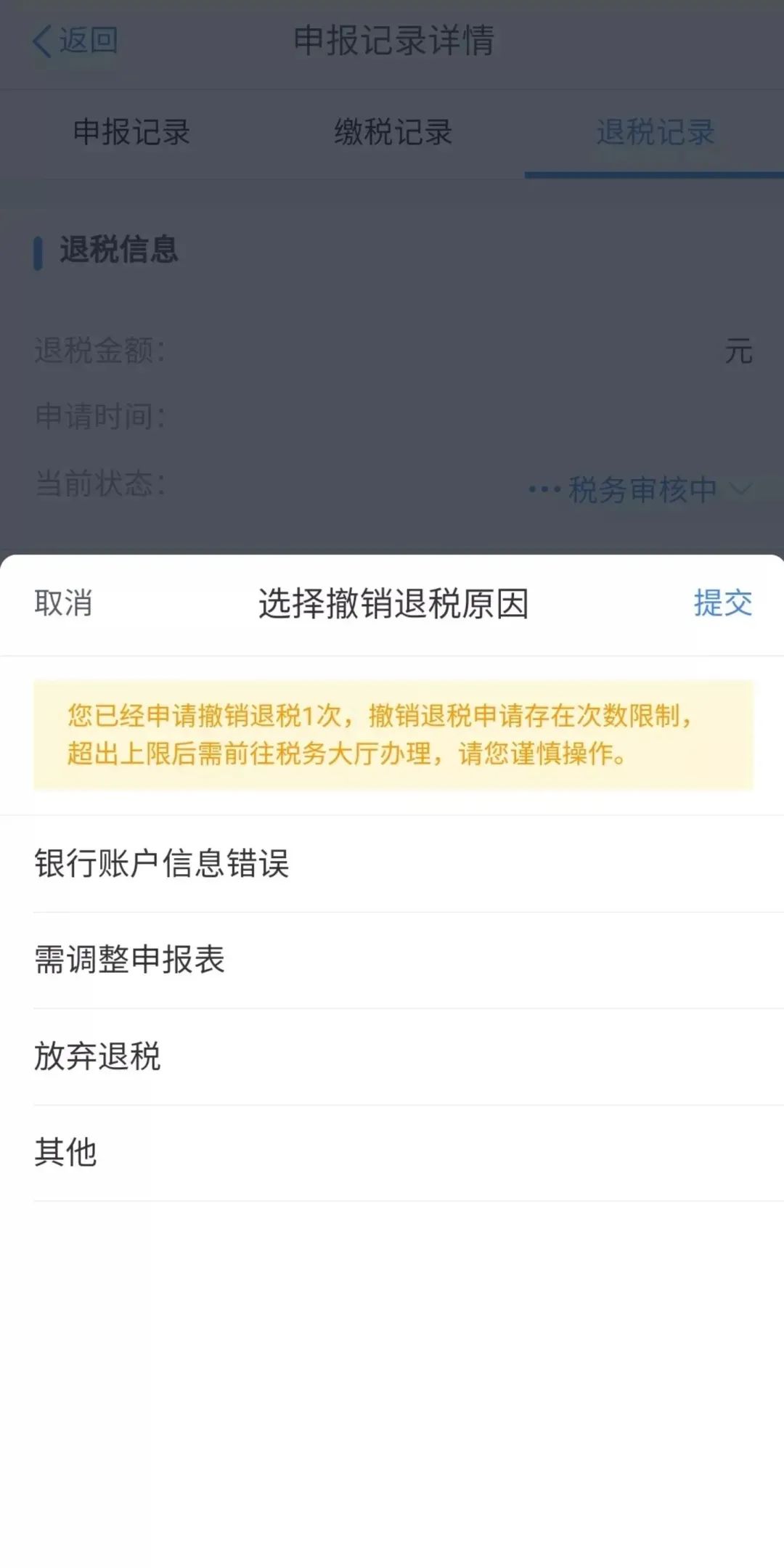784x1568 pixels.
Task: Select the 其他 reason option
Action: [x=392, y=1152]
